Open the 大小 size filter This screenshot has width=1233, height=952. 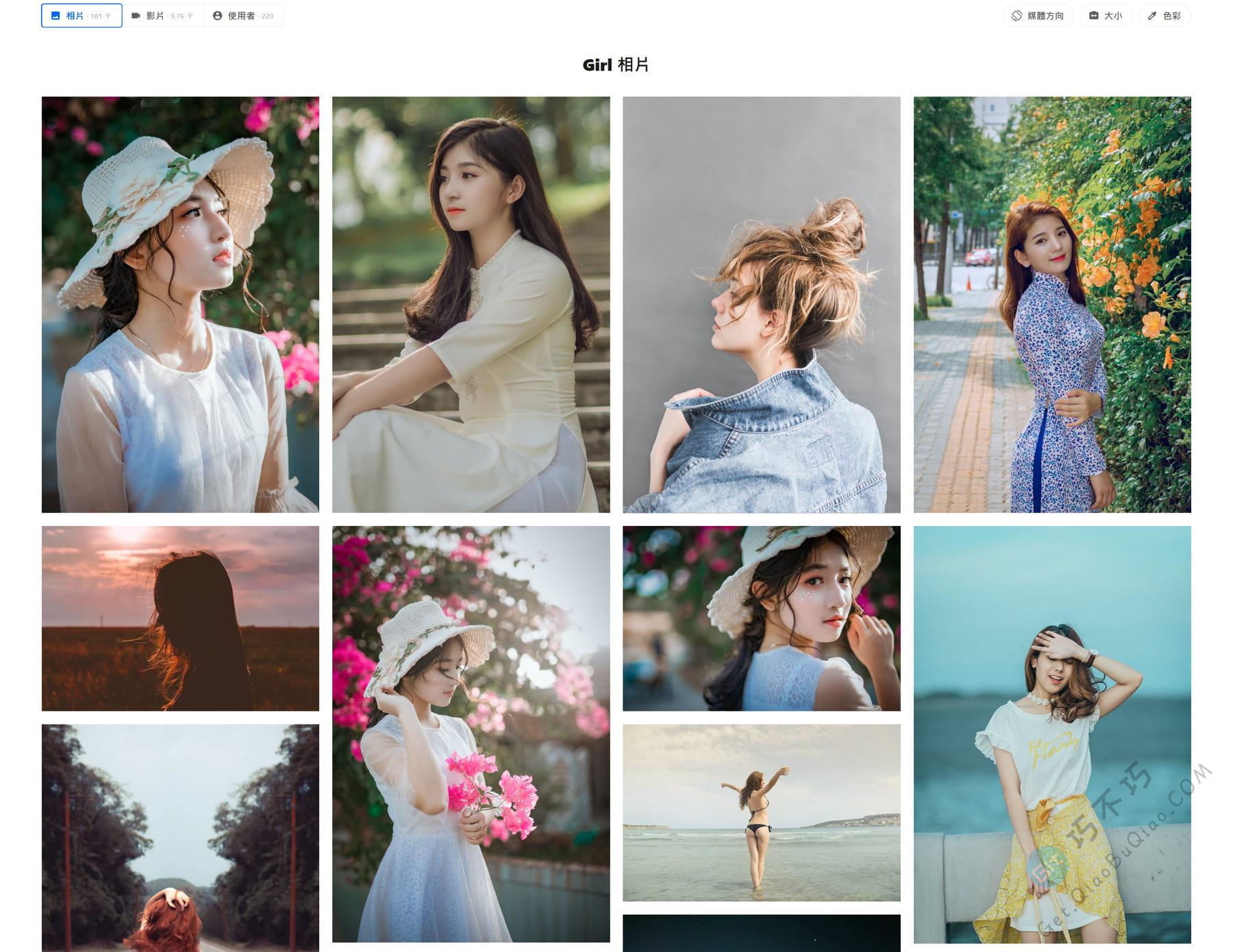[1106, 16]
